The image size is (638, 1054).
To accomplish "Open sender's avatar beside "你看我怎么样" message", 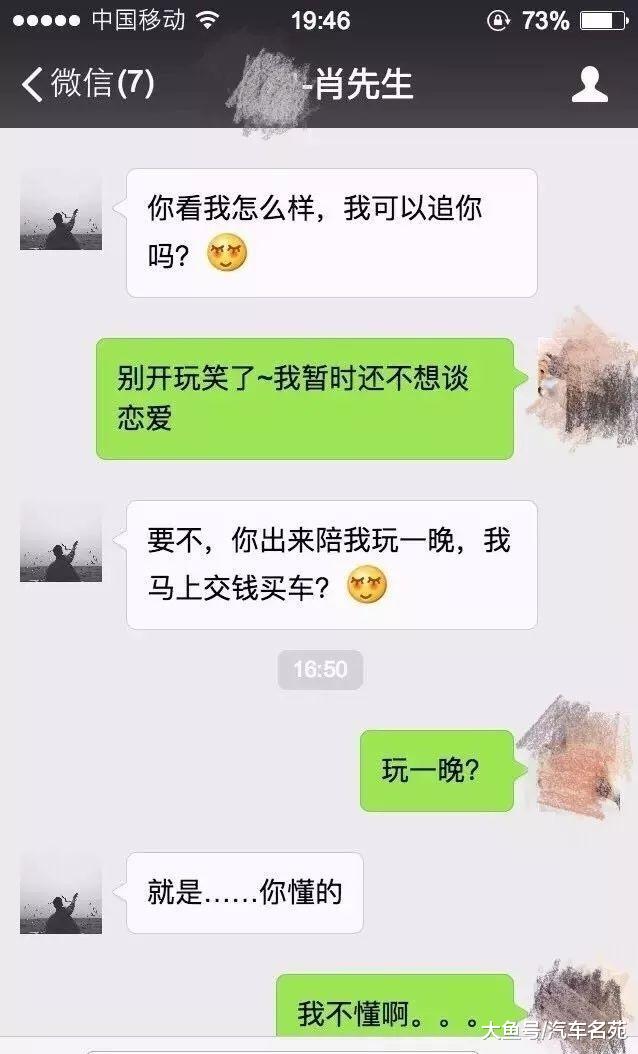I will 61,209.
